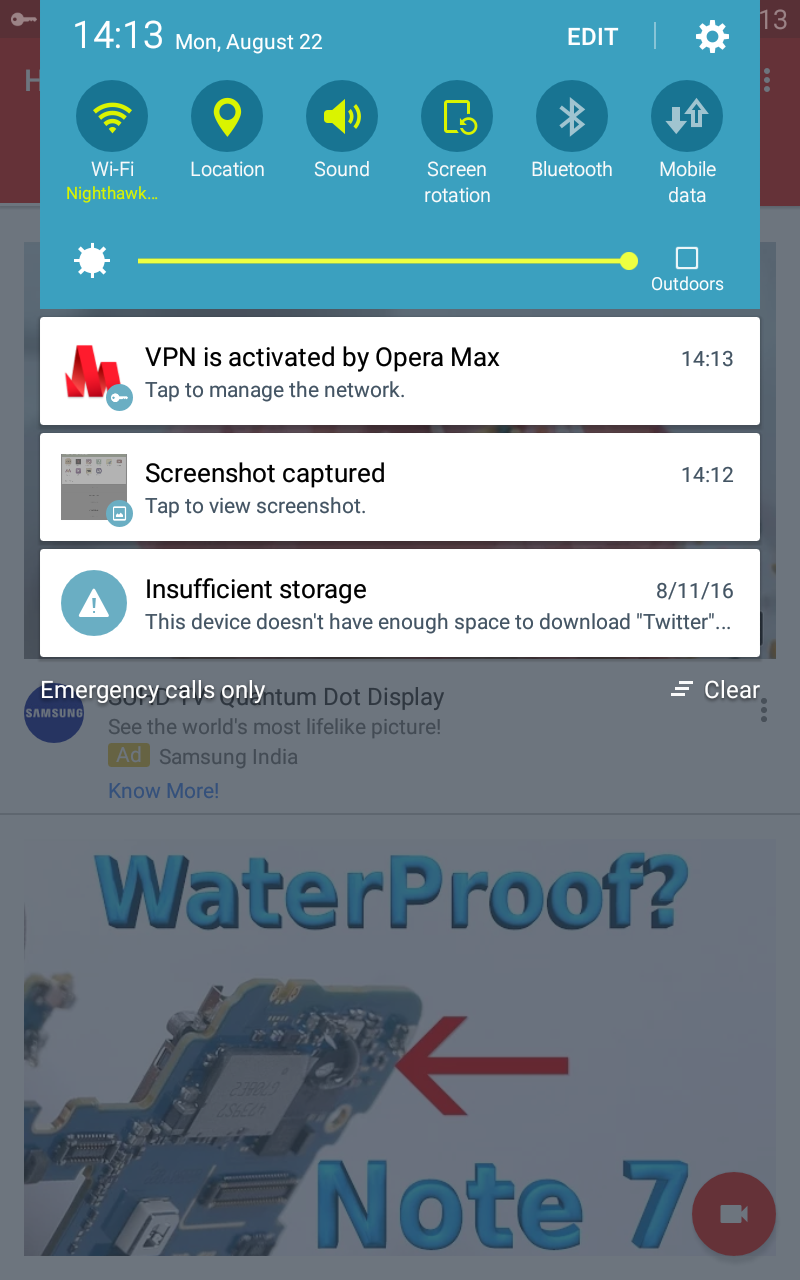The width and height of the screenshot is (800, 1280).
Task: Clear all notifications
Action: (x=717, y=689)
